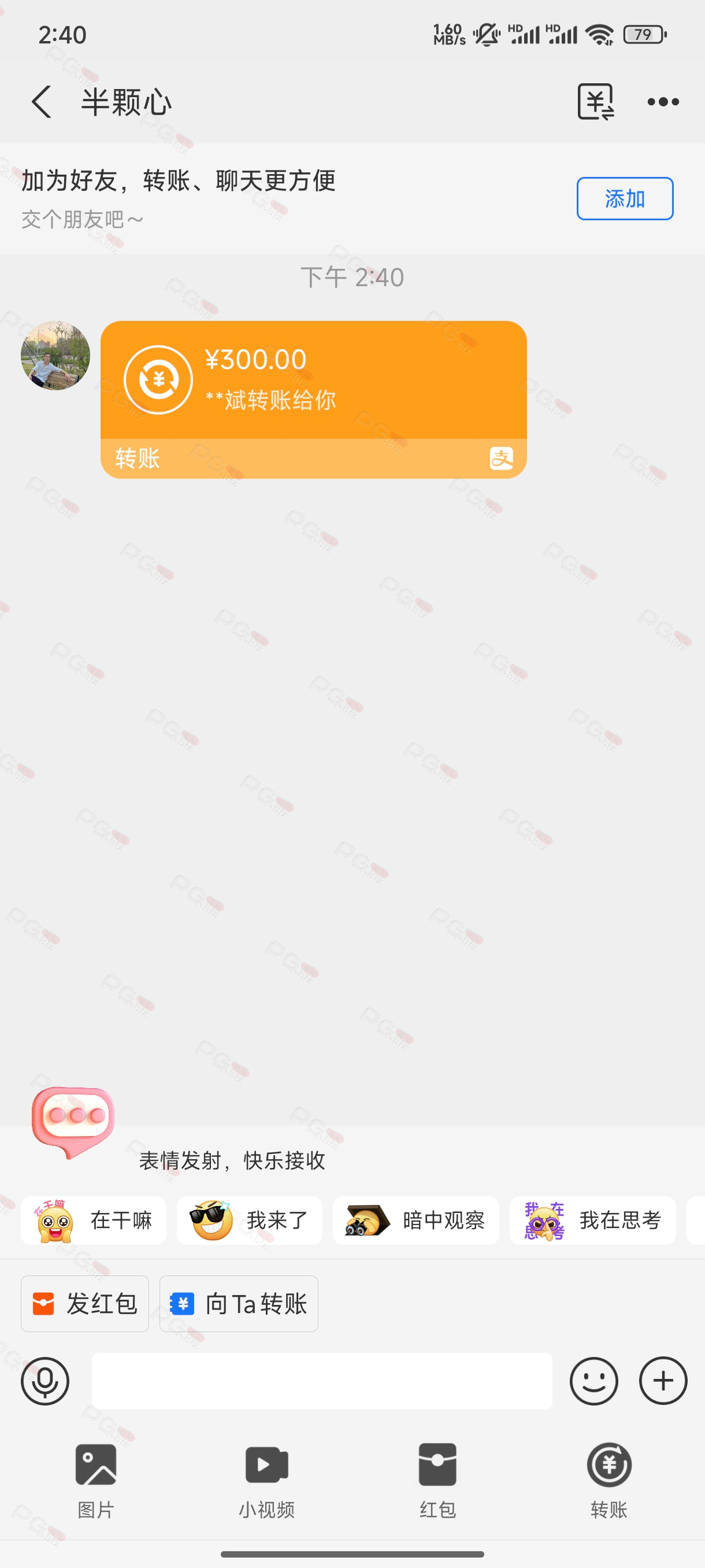Send the 我来了 sticker
The image size is (705, 1568).
(x=250, y=1220)
